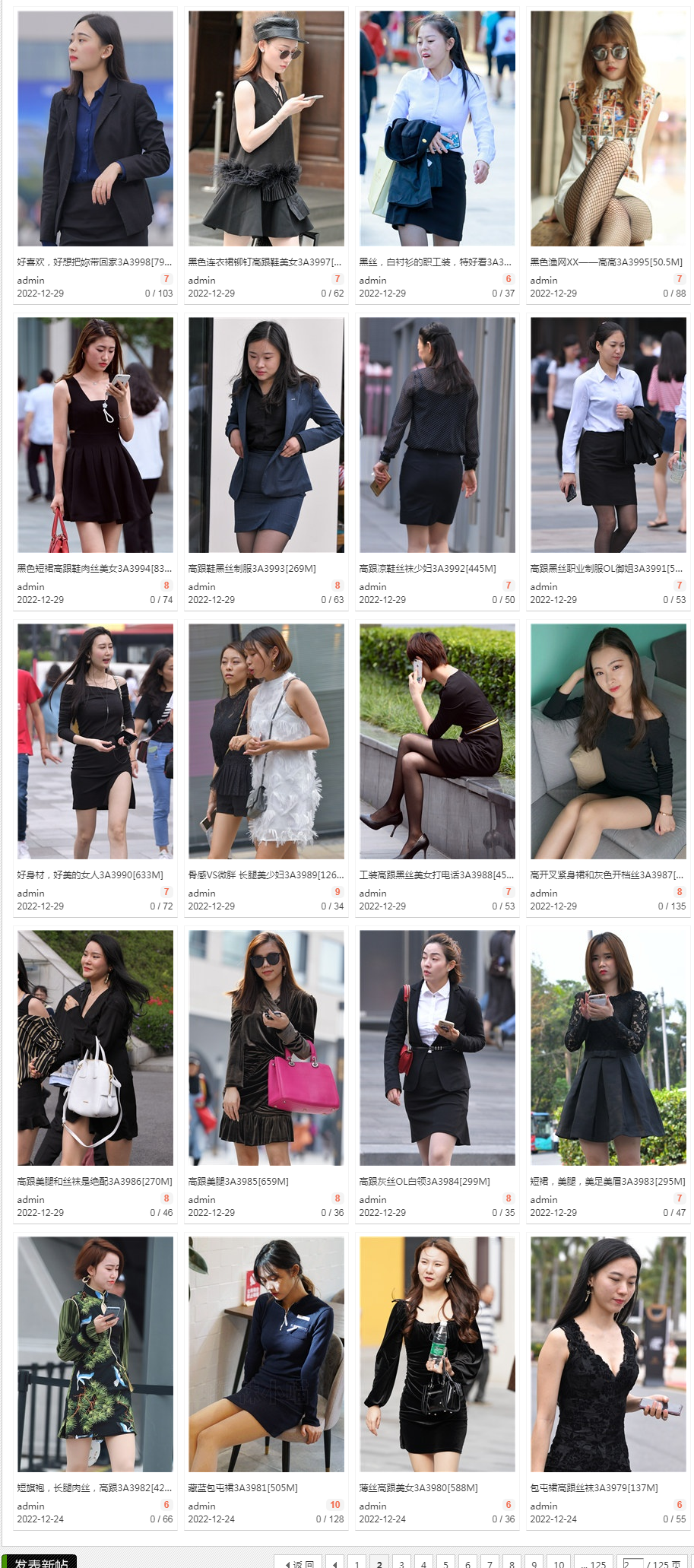Open thread 高跟灰丝OL白领3A3984[299M]
The height and width of the screenshot is (1568, 694).
coord(424,1181)
